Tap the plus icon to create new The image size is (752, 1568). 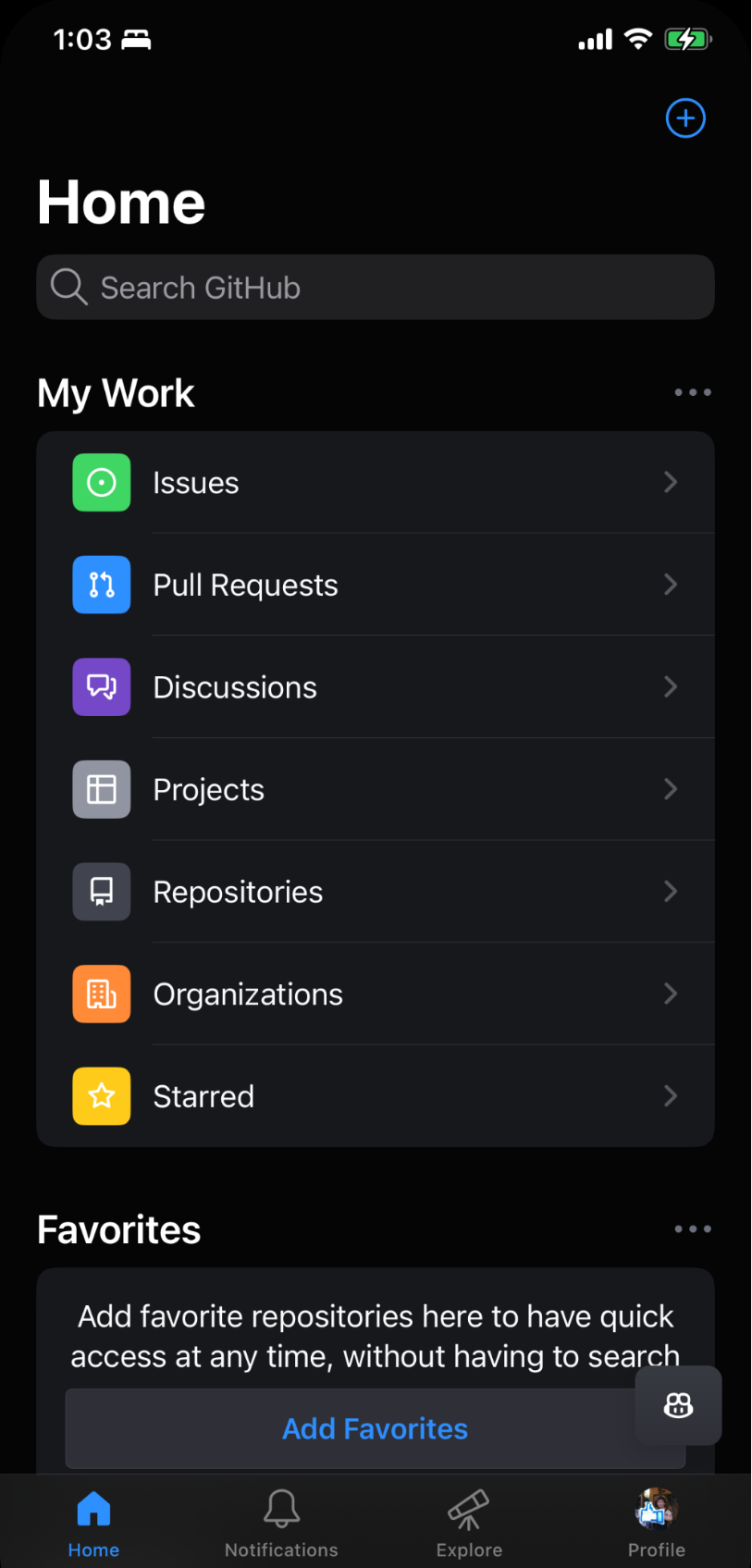pyautogui.click(x=685, y=118)
